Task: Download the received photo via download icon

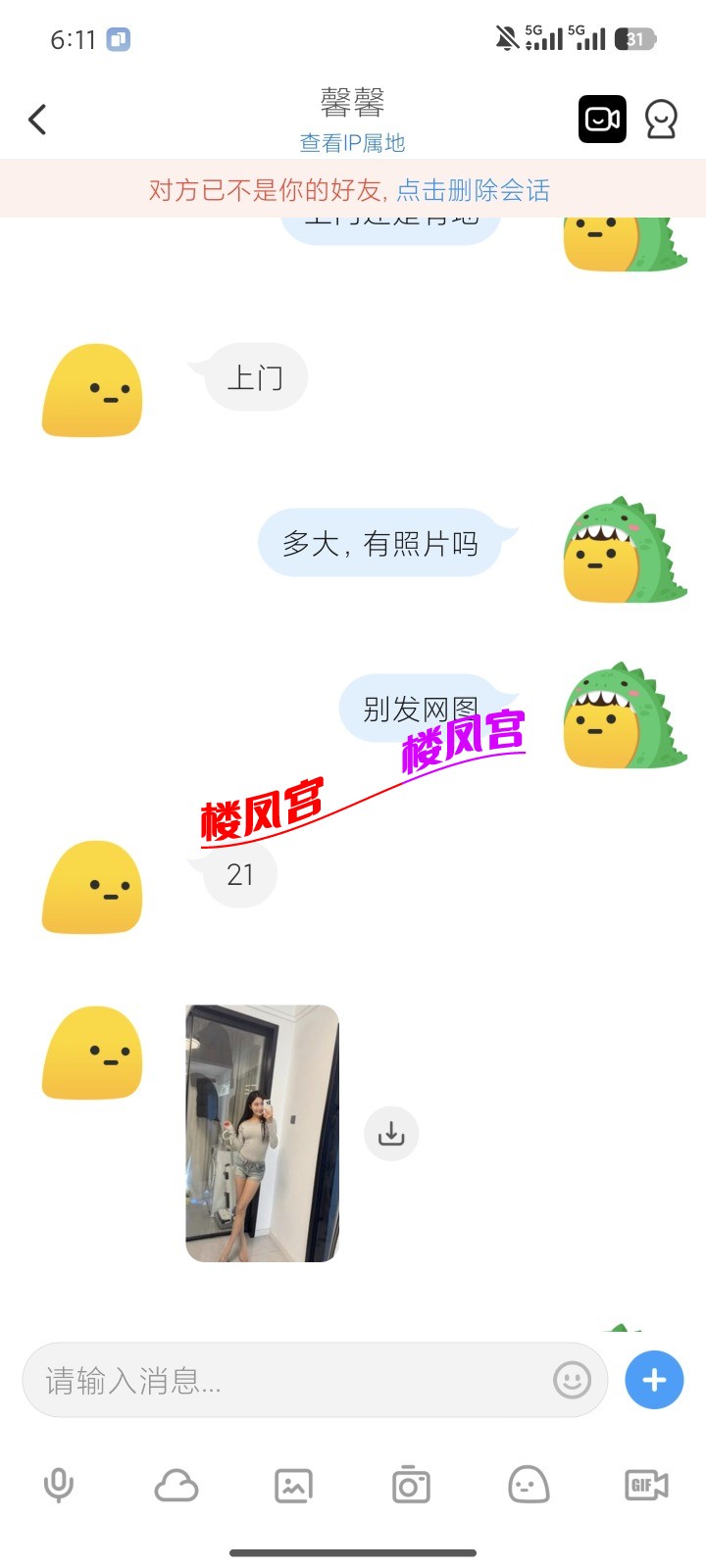Action: [x=391, y=1133]
